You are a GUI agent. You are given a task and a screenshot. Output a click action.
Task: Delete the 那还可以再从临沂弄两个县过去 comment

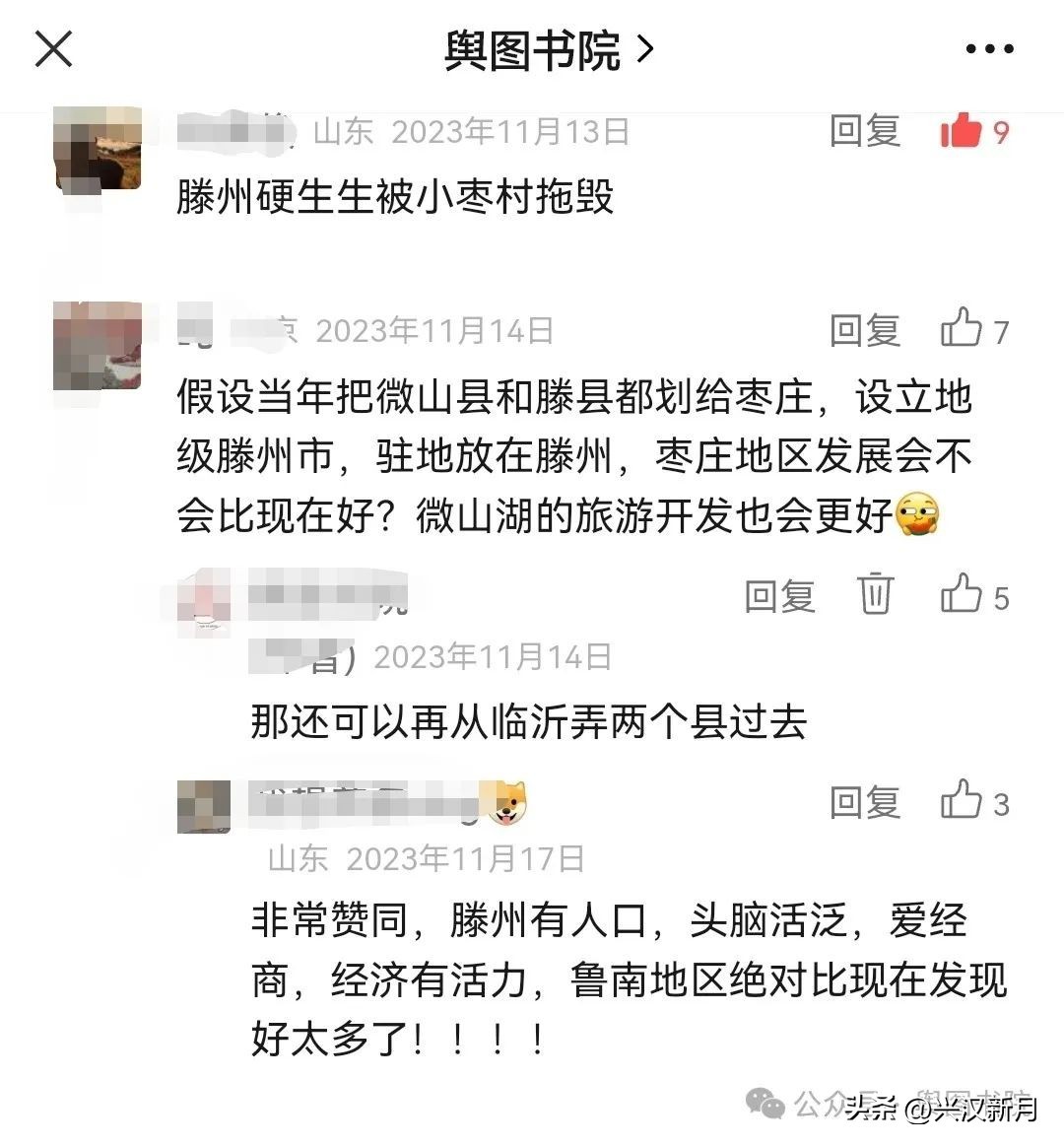click(x=875, y=594)
